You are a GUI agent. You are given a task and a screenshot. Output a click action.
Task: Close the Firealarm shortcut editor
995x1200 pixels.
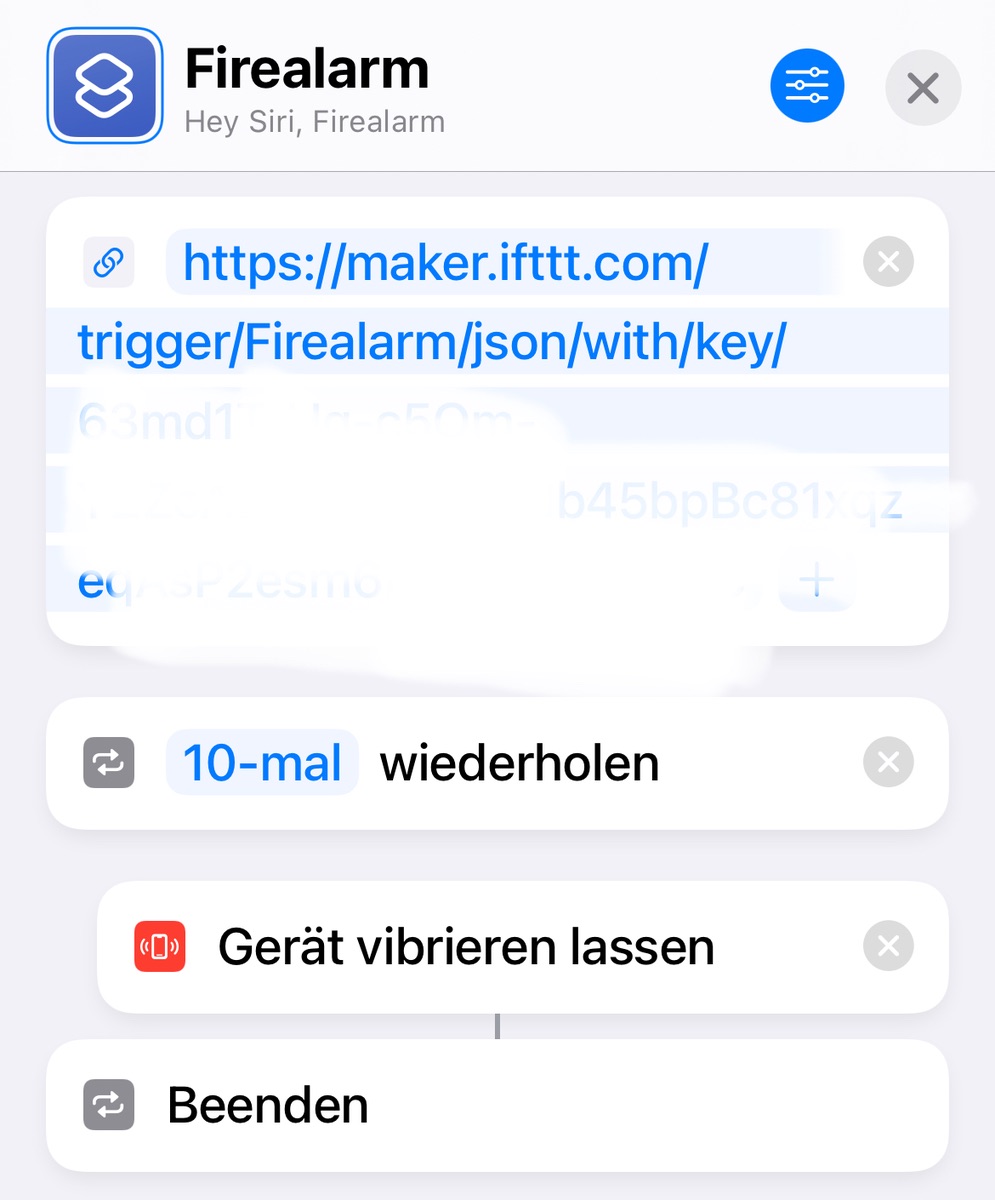tap(923, 88)
